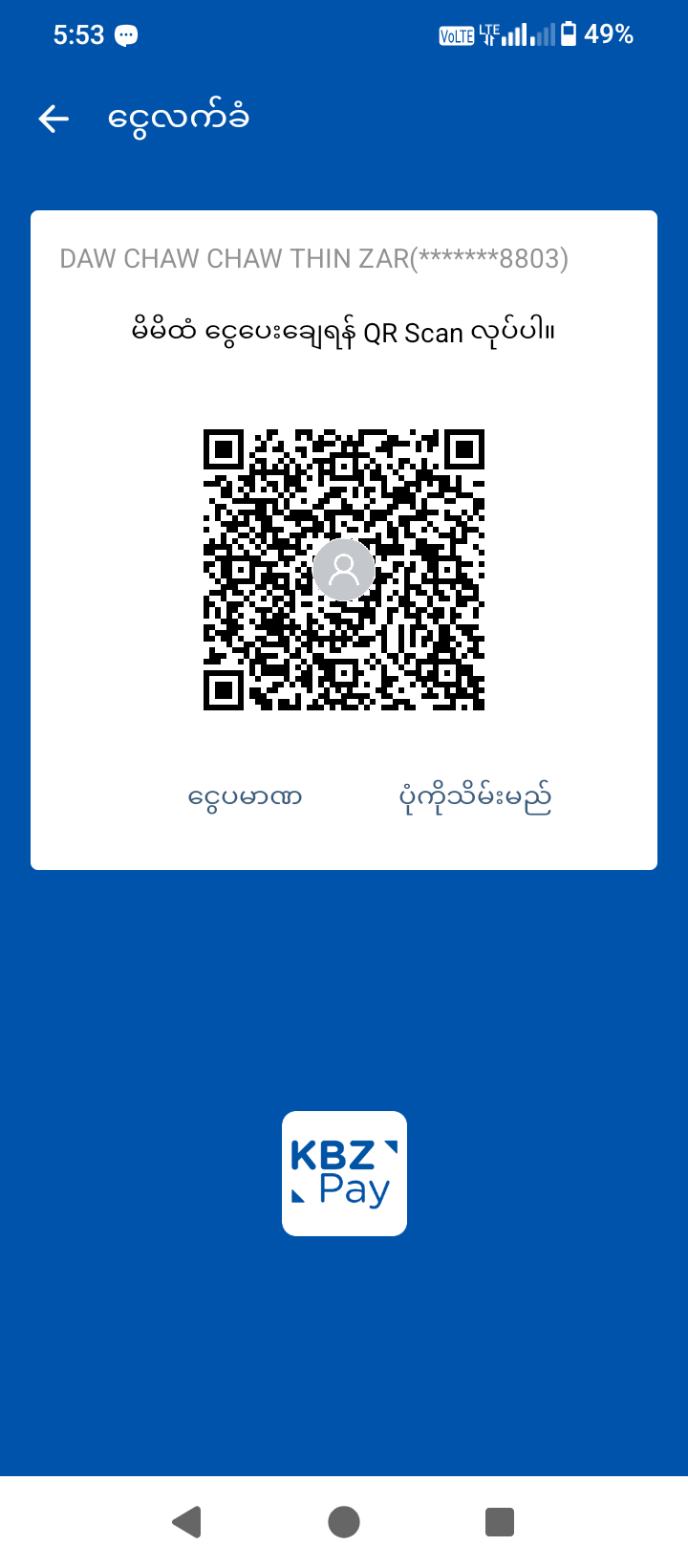Go back using the top-left arrow
688x1568 pixels.
pyautogui.click(x=54, y=119)
